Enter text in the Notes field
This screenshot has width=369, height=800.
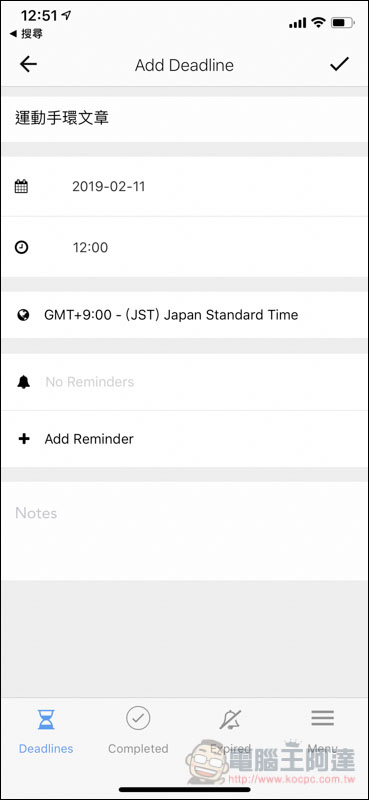184,531
